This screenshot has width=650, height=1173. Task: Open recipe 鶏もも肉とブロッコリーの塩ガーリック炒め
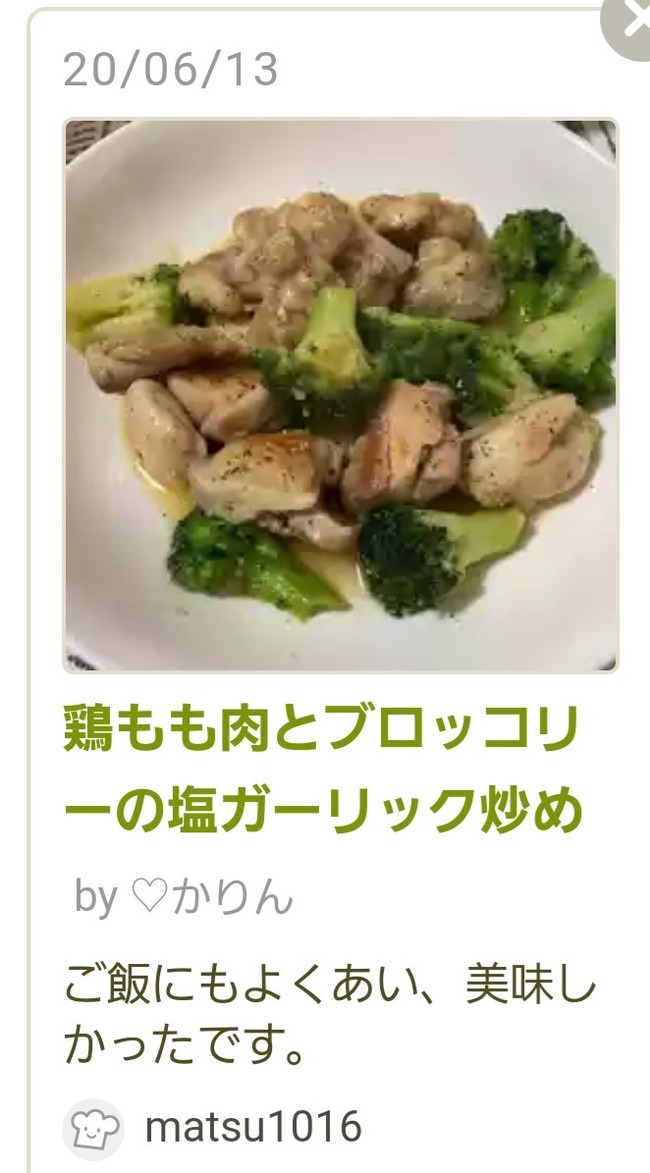tap(322, 770)
